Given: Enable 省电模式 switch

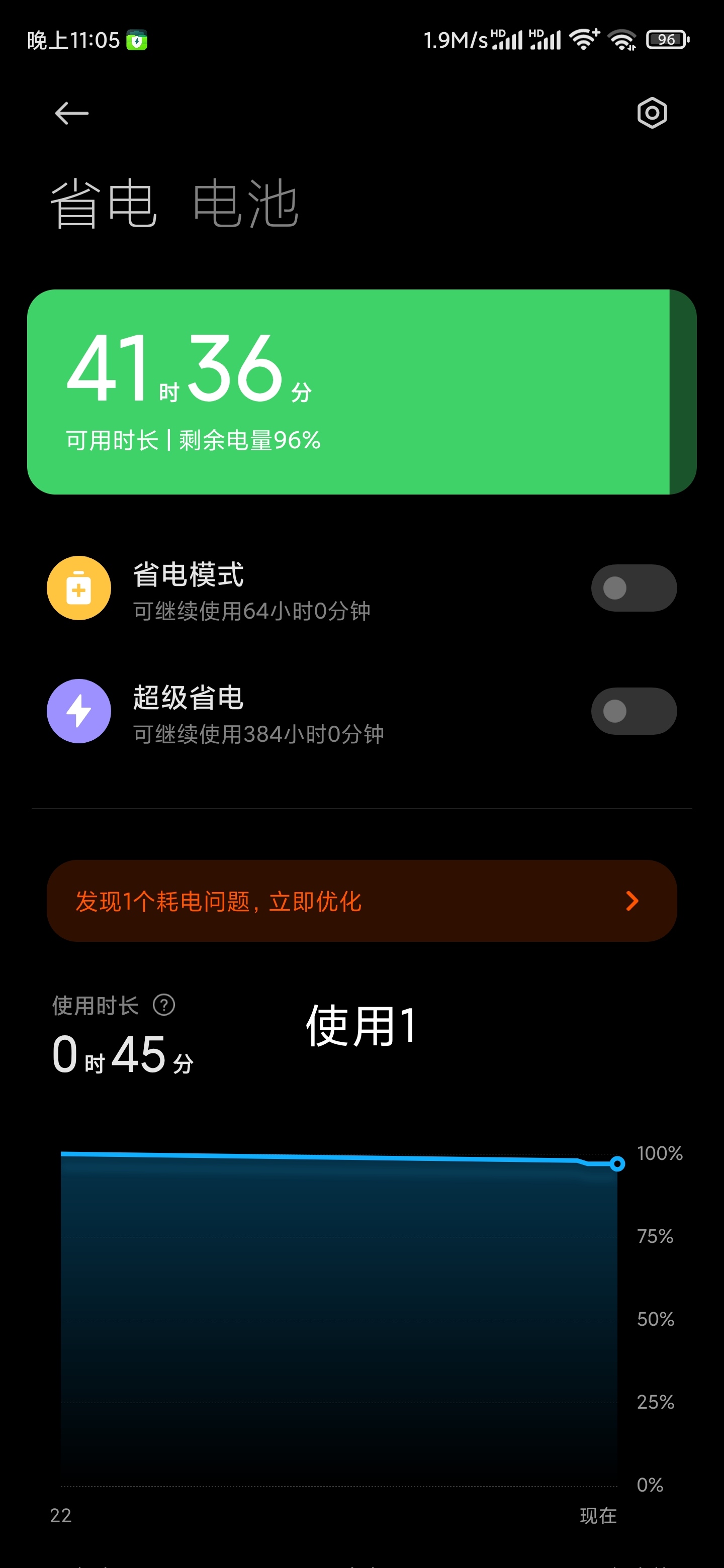Looking at the screenshot, I should pos(634,588).
